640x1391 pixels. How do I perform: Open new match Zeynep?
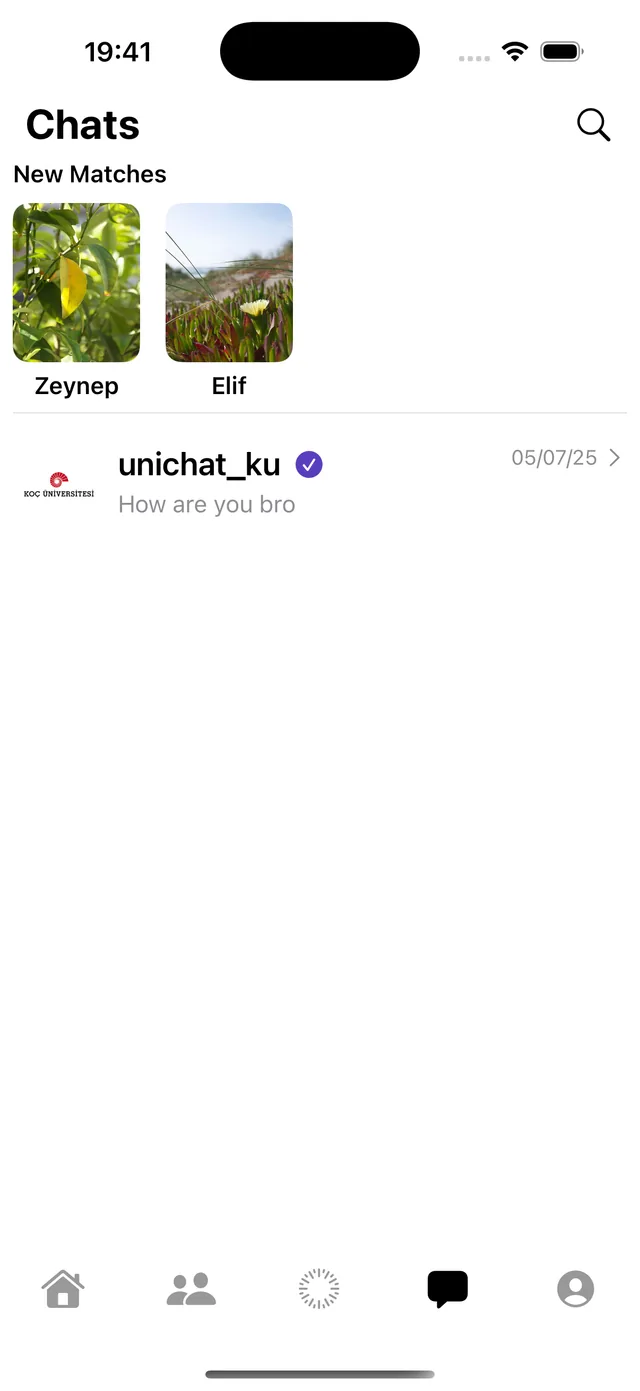(x=77, y=300)
